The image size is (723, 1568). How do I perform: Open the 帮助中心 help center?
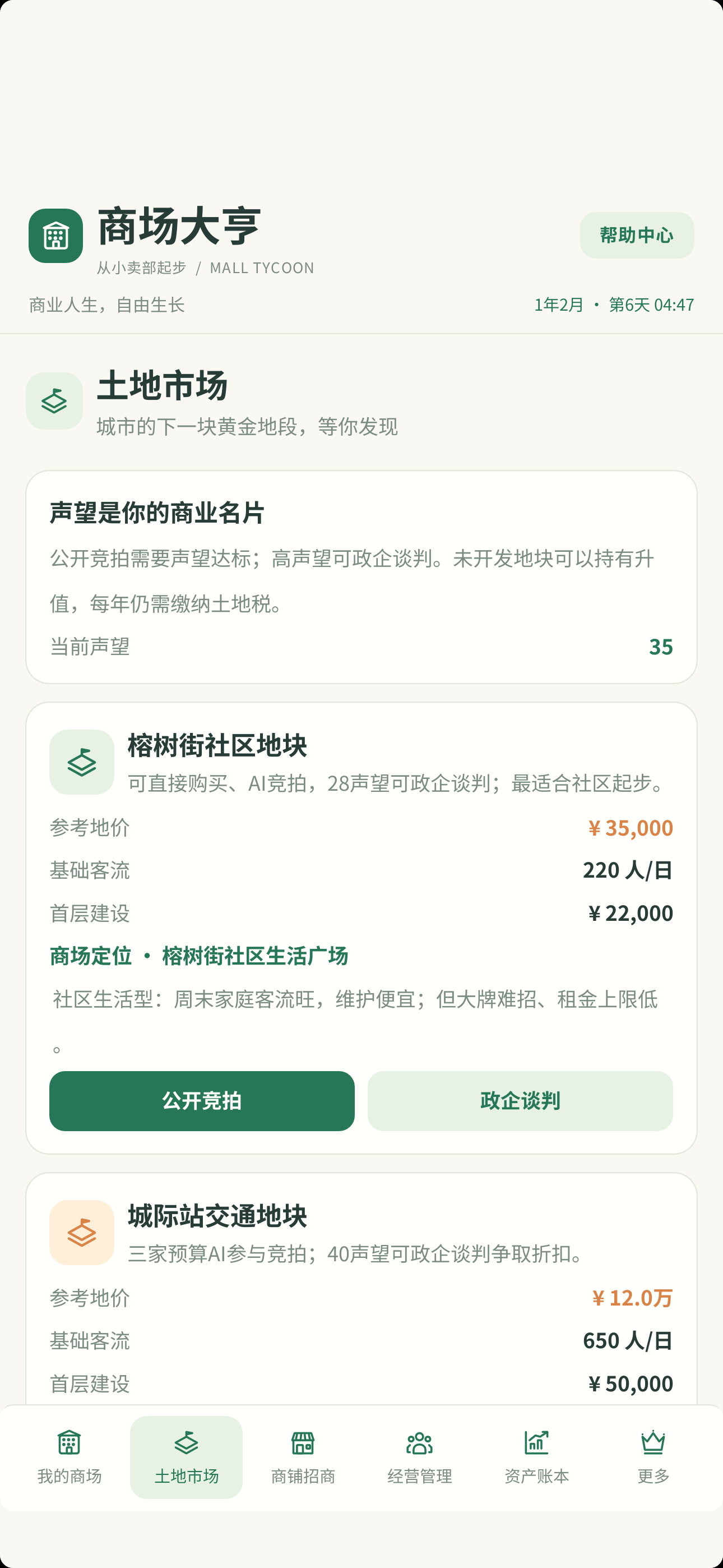pos(637,235)
